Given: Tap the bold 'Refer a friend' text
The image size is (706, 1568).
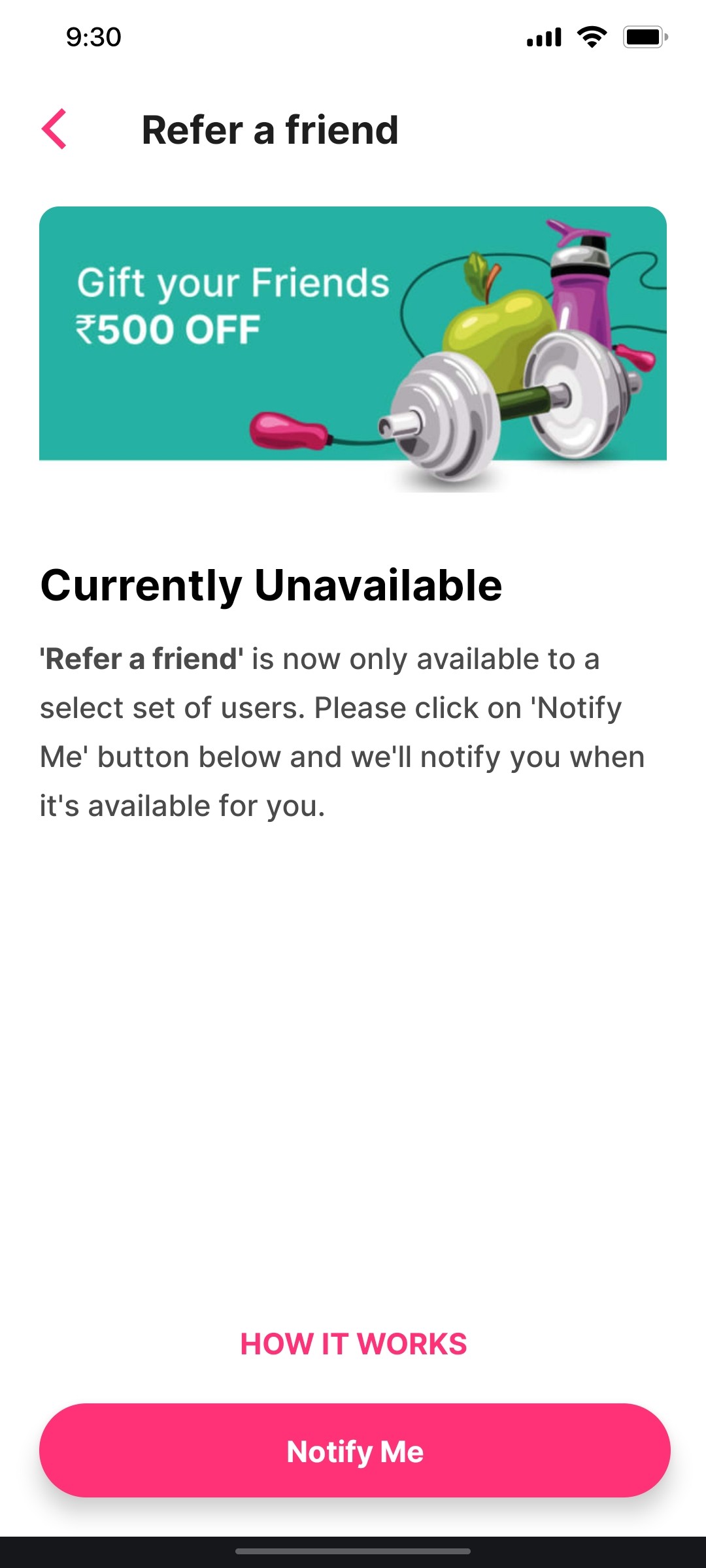Looking at the screenshot, I should coord(141,659).
